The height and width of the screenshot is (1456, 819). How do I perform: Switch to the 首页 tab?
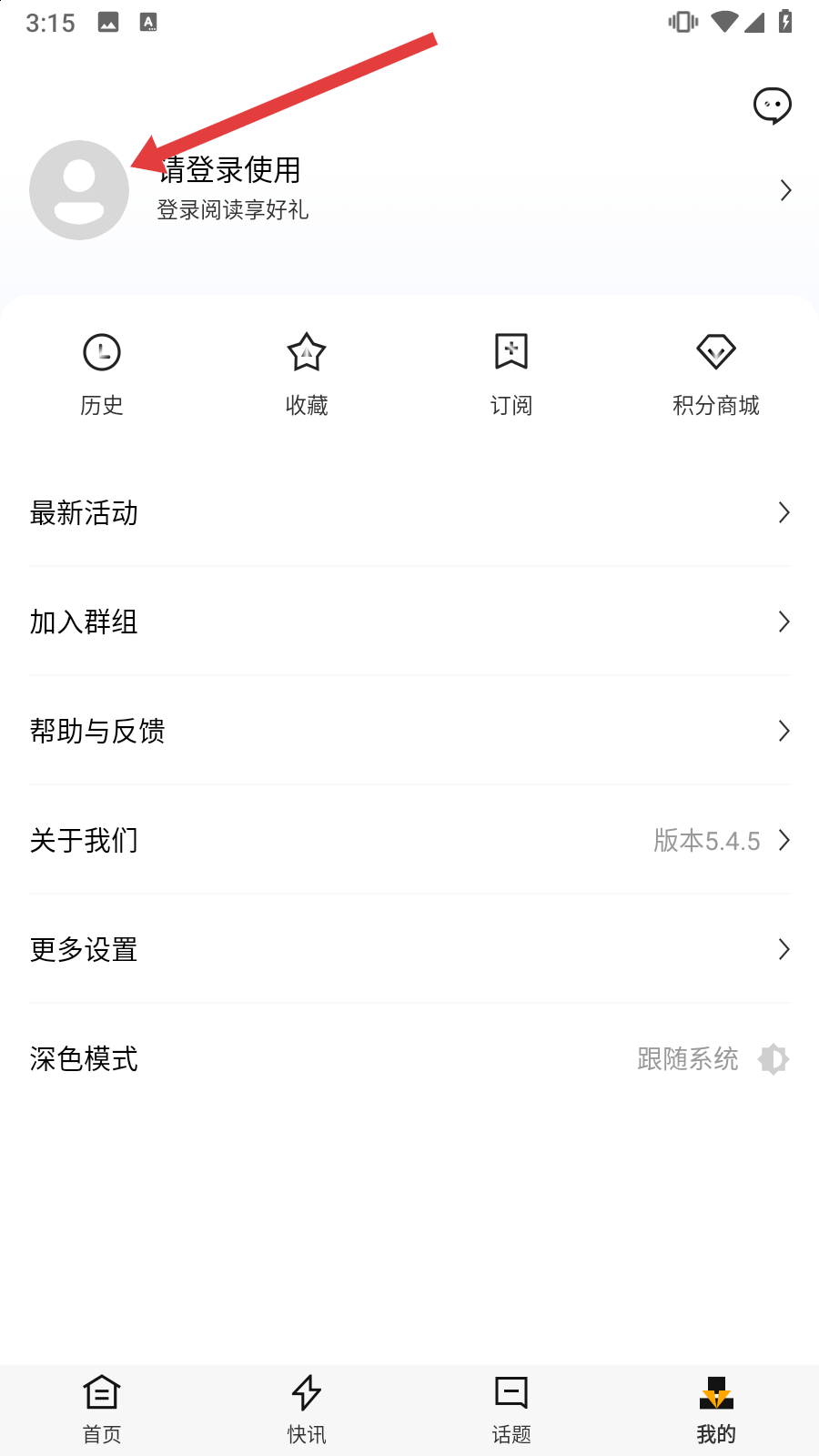point(102,1410)
